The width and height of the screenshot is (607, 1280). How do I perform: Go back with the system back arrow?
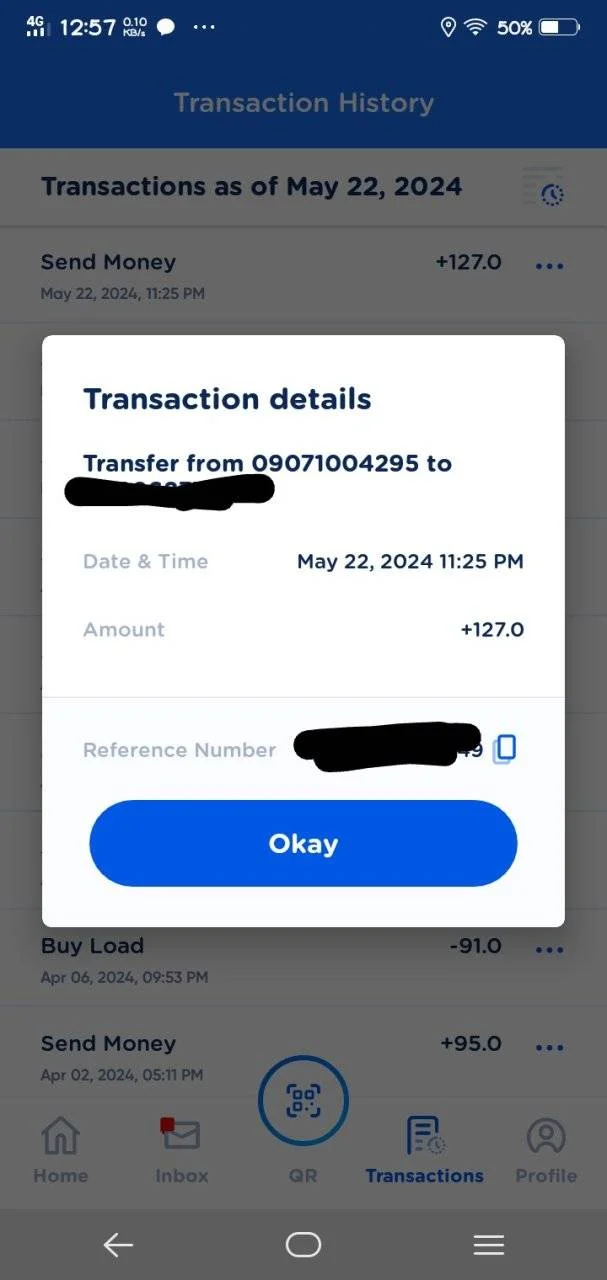pos(118,1244)
